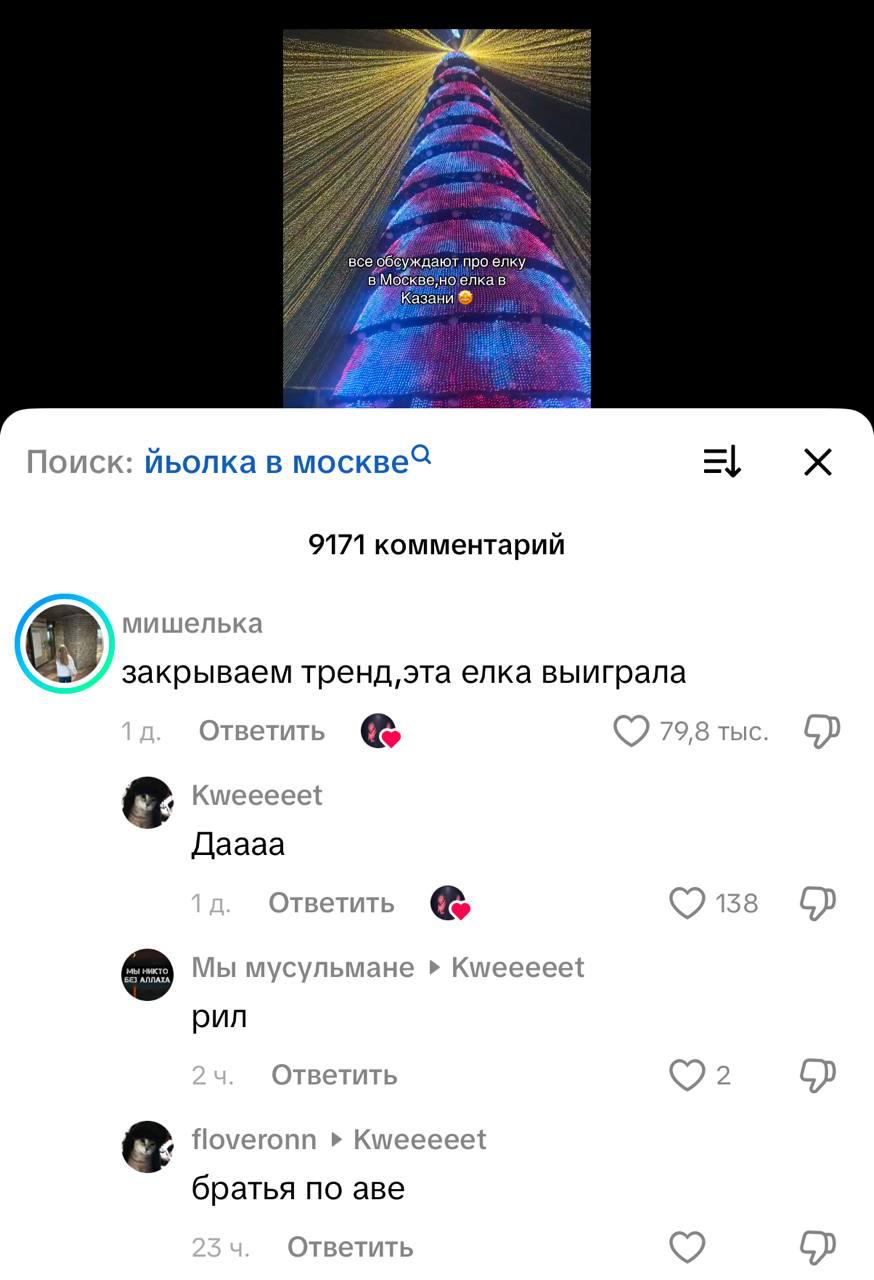Dislike мишелька's comment
The width and height of the screenshot is (874, 1280).
[x=820, y=731]
